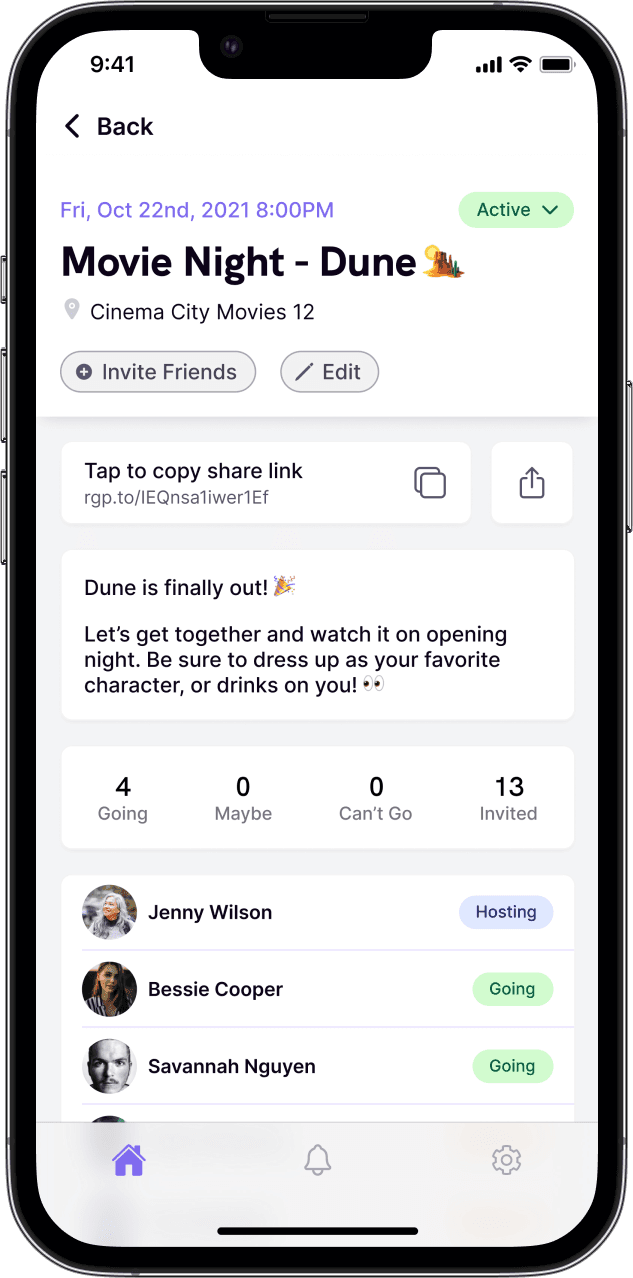Switch to the Home tab

tap(129, 1160)
